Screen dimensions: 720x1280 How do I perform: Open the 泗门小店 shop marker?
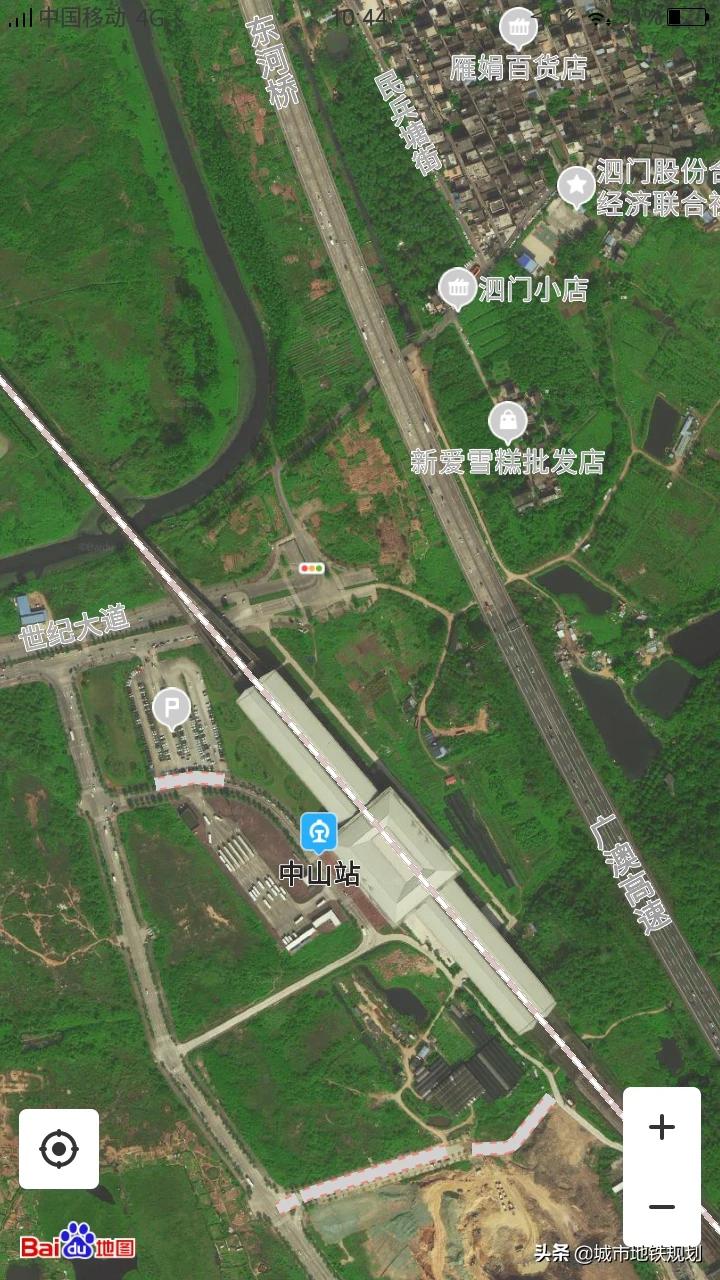[457, 290]
